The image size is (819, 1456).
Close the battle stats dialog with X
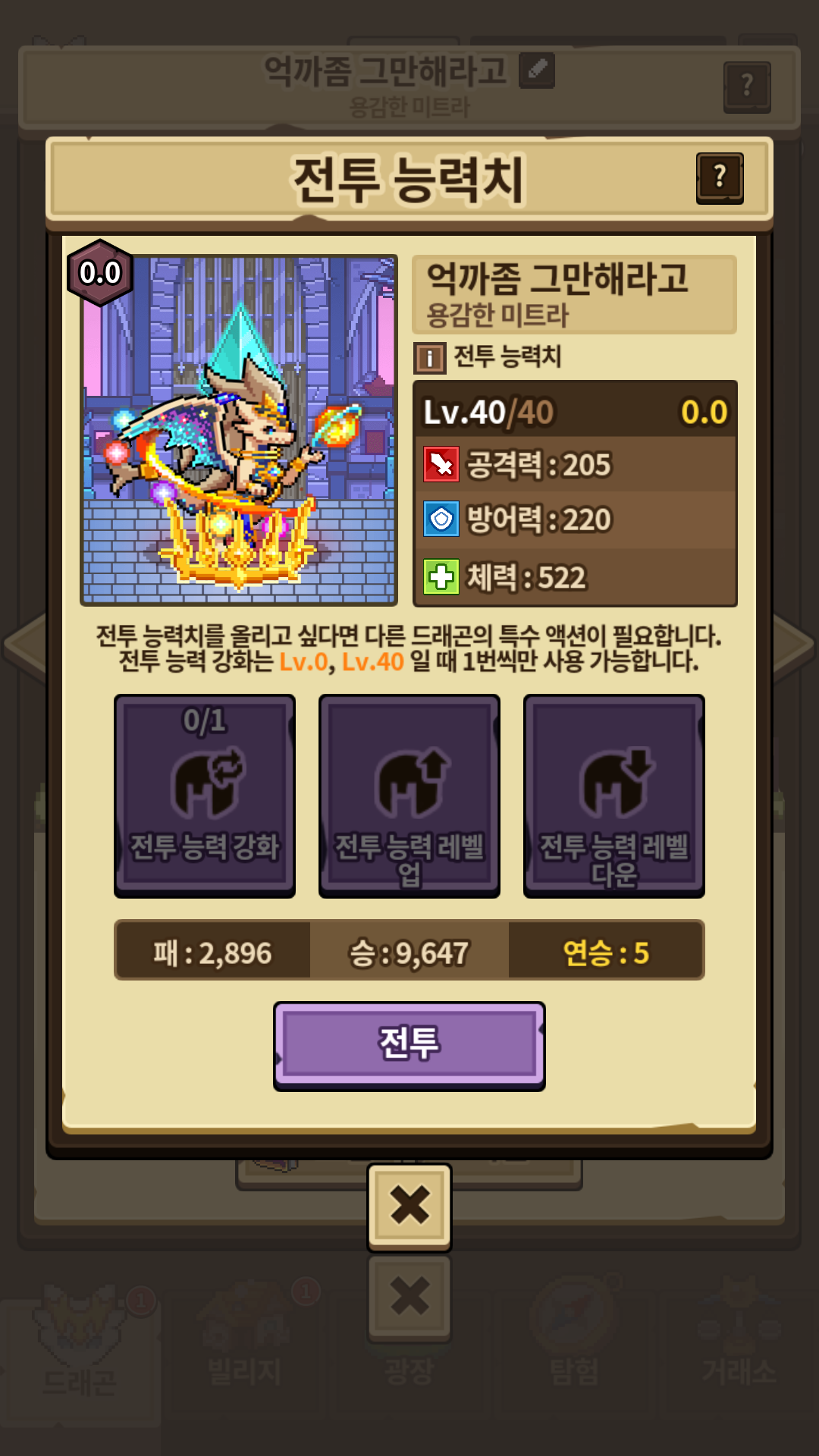pyautogui.click(x=409, y=1207)
